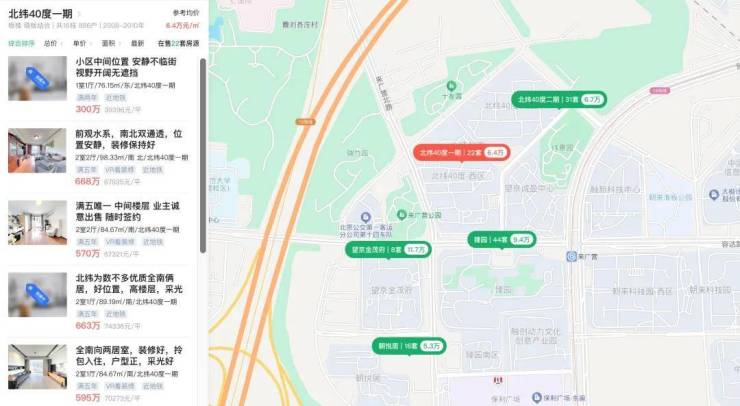The width and height of the screenshot is (740, 406).
Task: Select the 北纬40度二期 31套 map marker
Action: [x=559, y=99]
